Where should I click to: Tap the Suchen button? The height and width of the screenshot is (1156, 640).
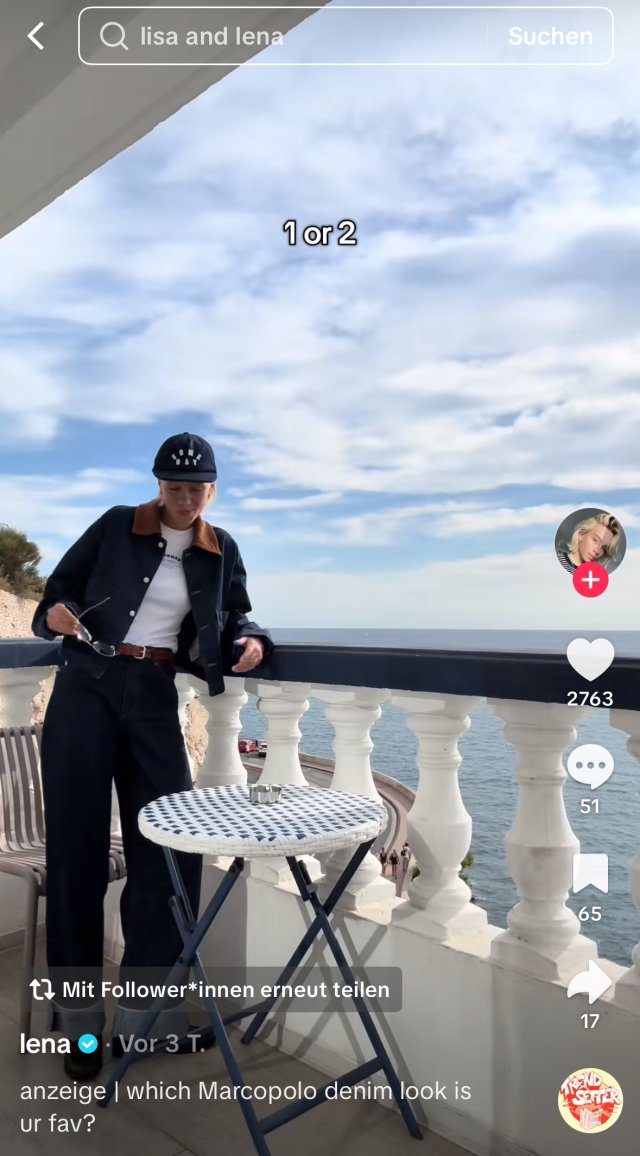tap(550, 35)
